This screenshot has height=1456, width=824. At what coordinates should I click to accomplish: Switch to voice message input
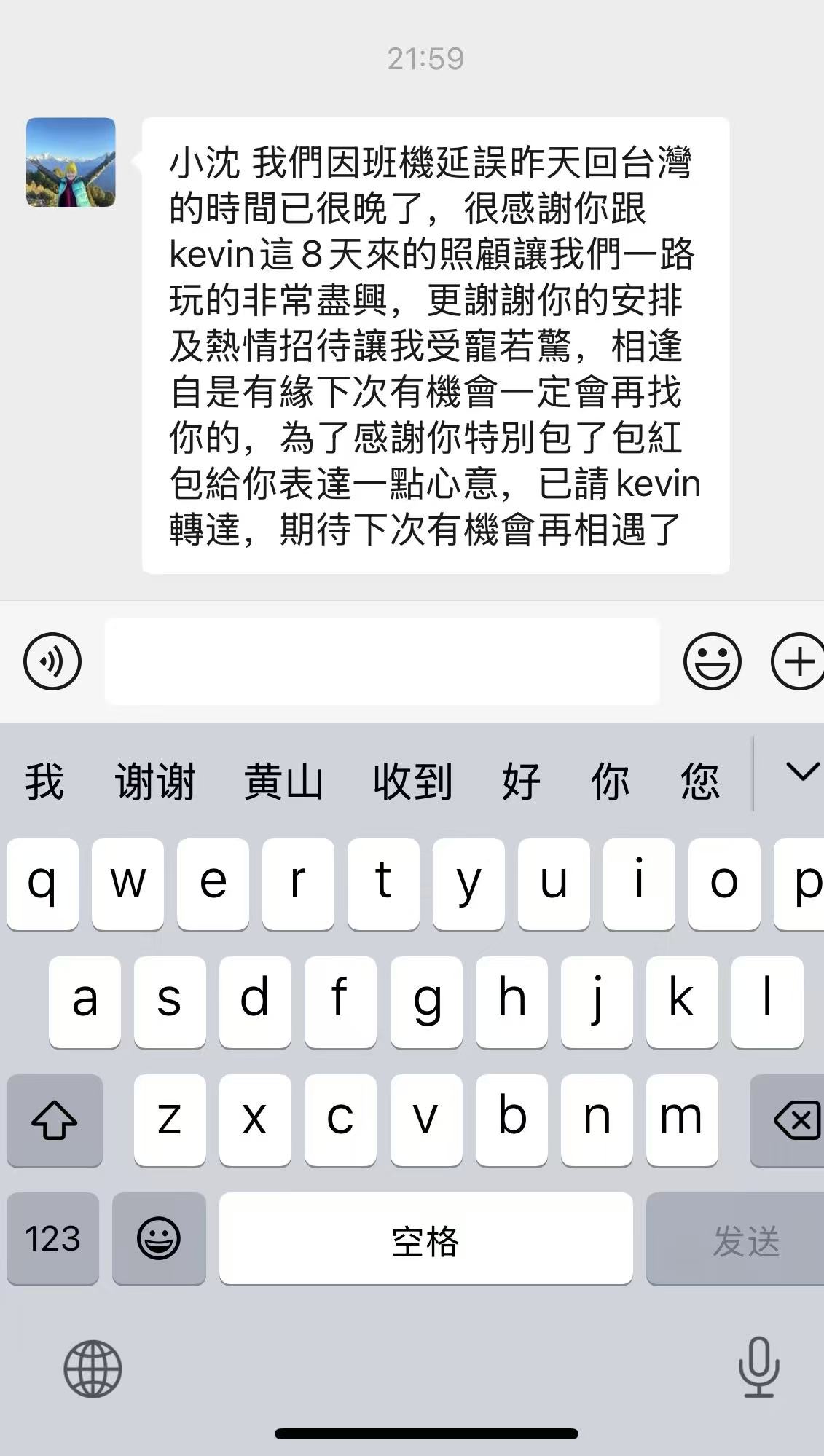tap(52, 661)
